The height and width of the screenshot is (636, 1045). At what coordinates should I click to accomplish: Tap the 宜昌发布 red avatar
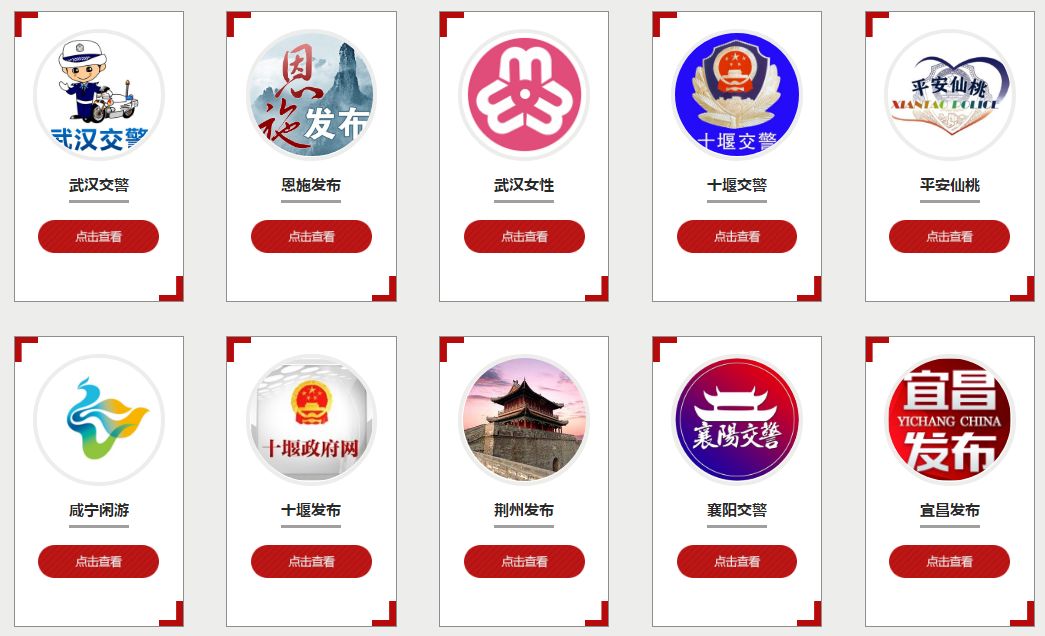[x=949, y=420]
